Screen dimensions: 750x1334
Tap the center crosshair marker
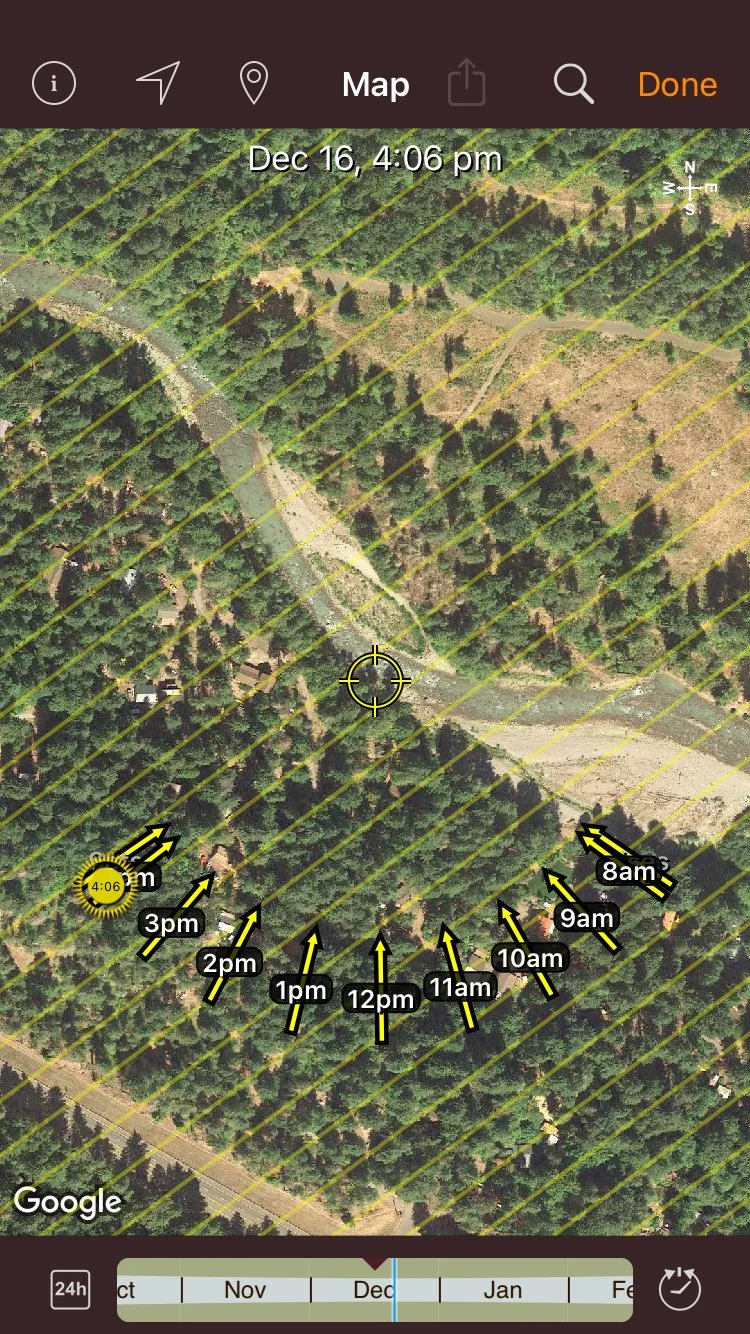click(375, 681)
